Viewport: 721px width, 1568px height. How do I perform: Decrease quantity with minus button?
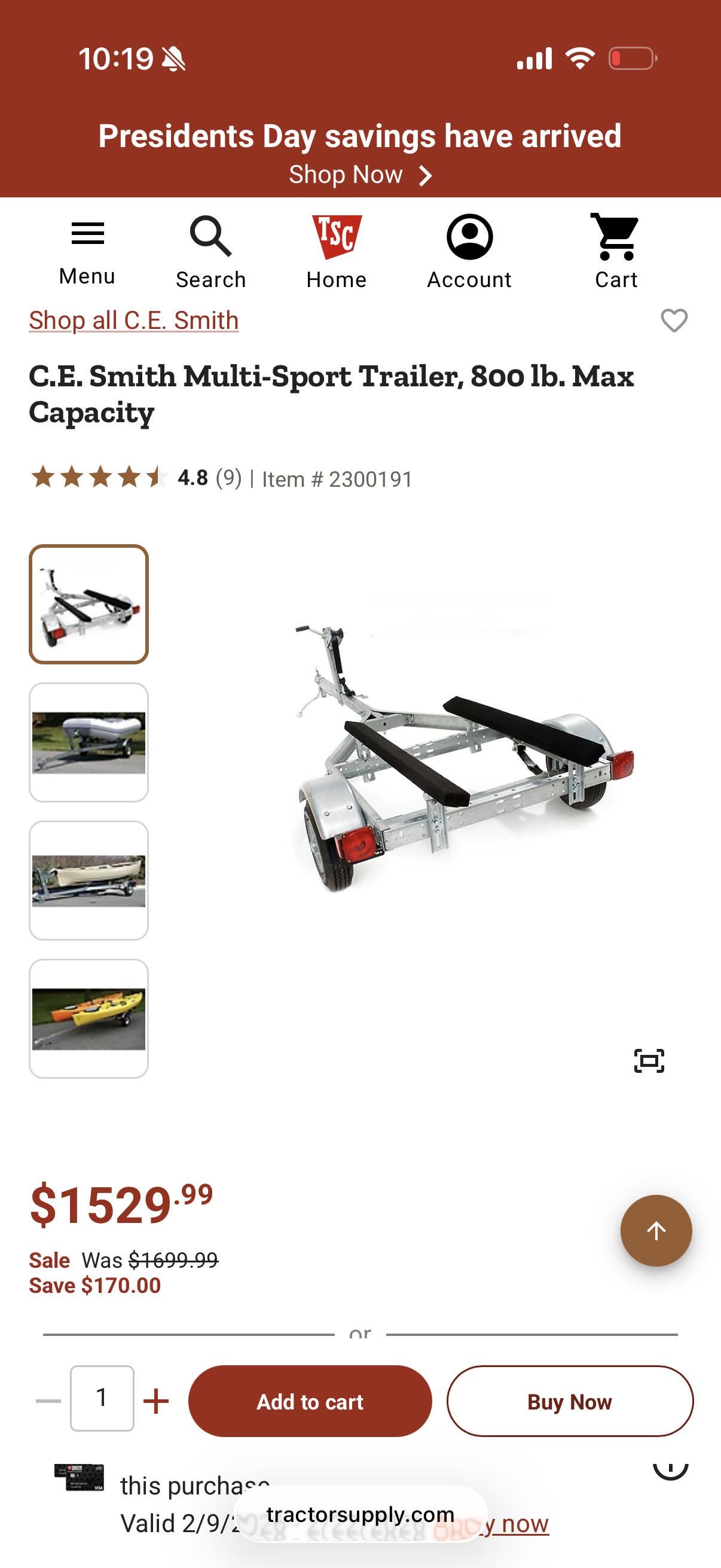(48, 1401)
